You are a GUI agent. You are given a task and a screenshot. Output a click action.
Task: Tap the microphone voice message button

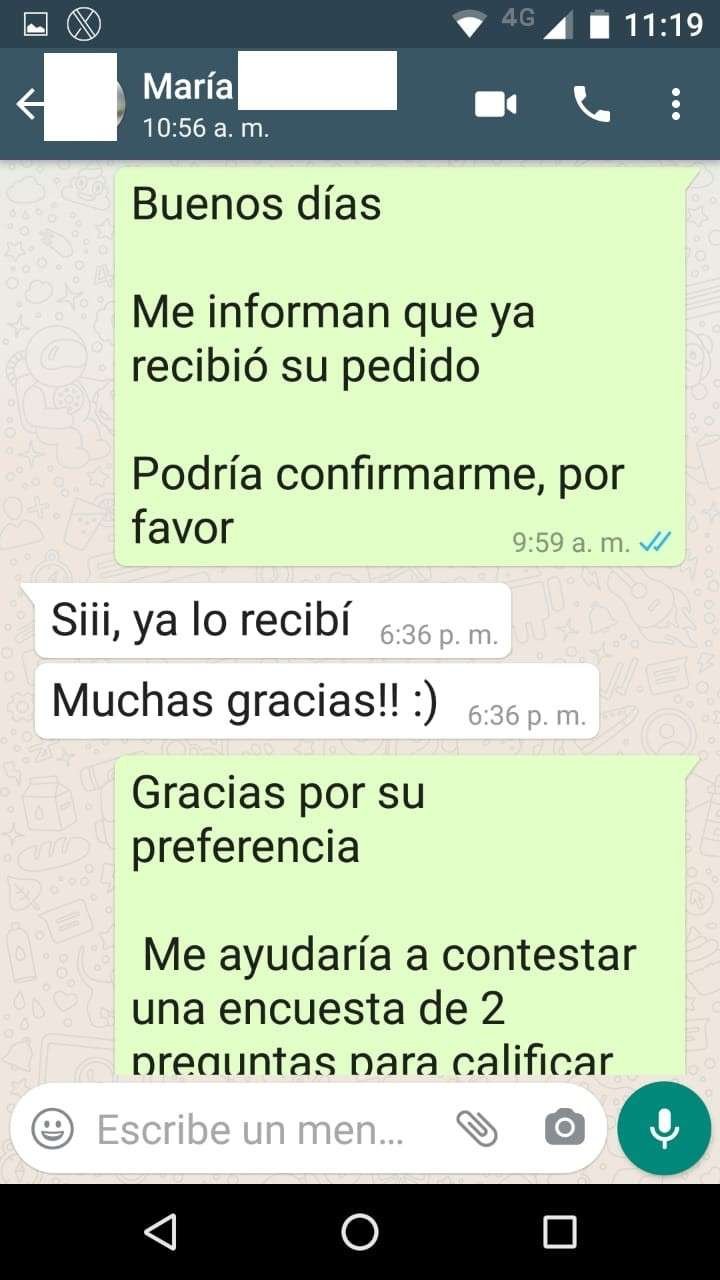tap(664, 1128)
